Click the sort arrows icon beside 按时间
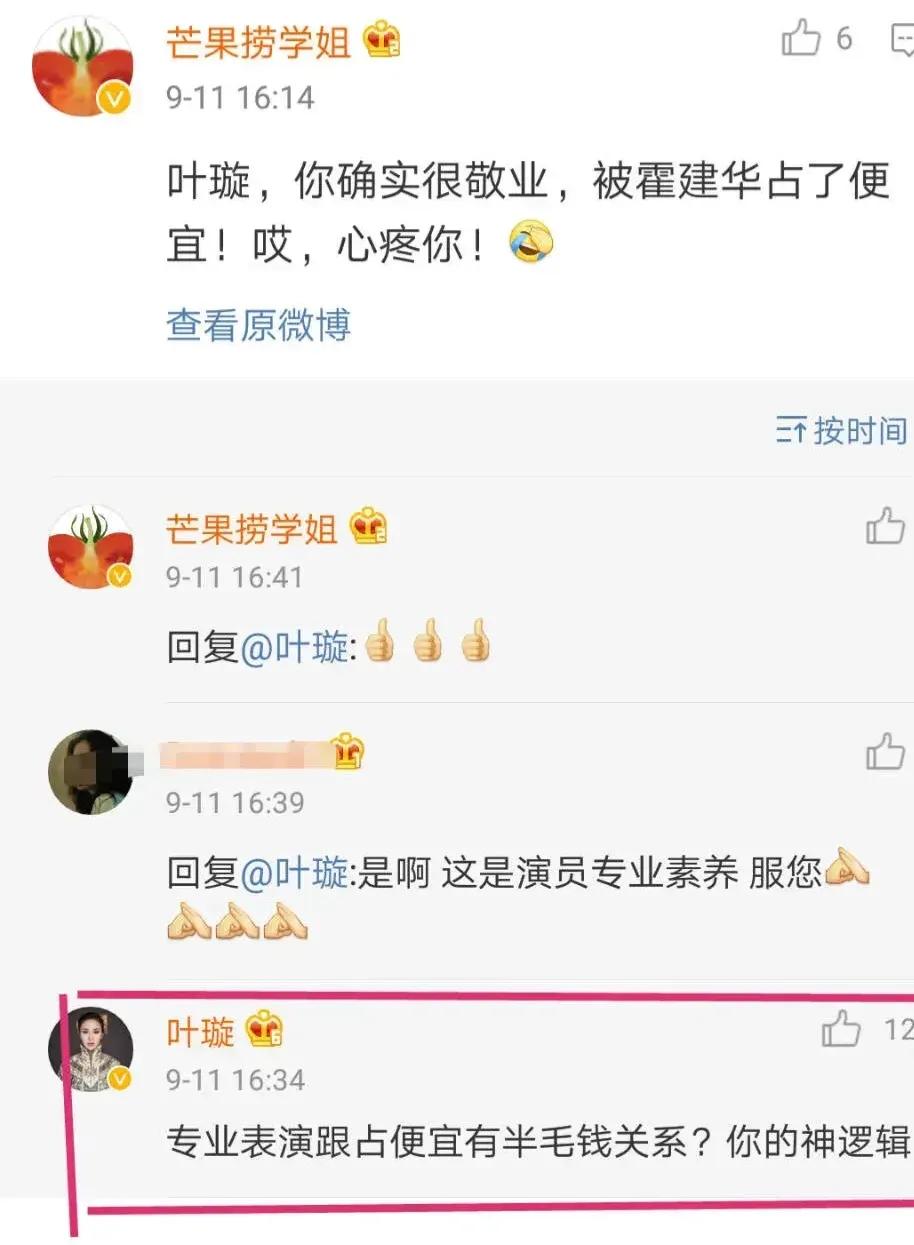This screenshot has width=914, height=1245. 793,432
